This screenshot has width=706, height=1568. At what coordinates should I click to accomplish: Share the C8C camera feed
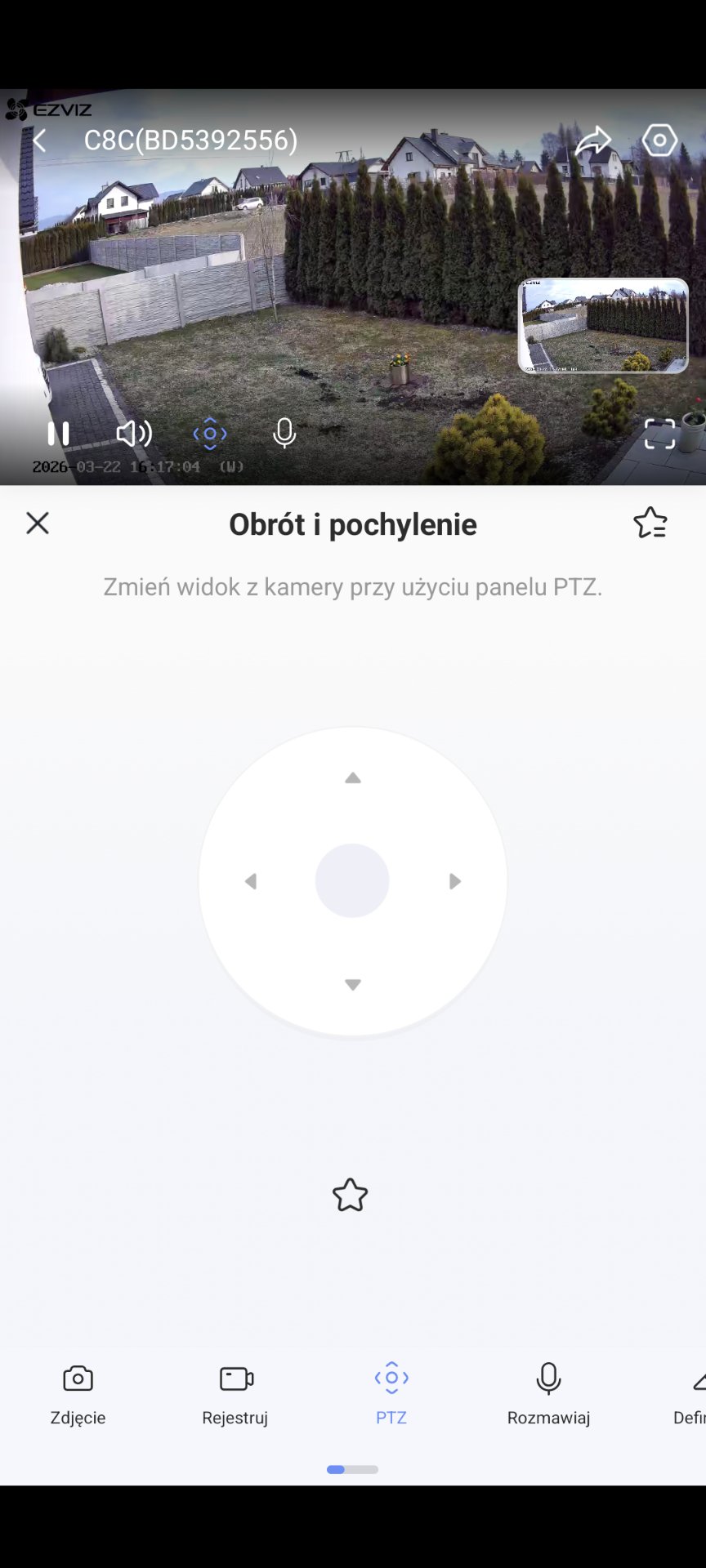point(593,140)
